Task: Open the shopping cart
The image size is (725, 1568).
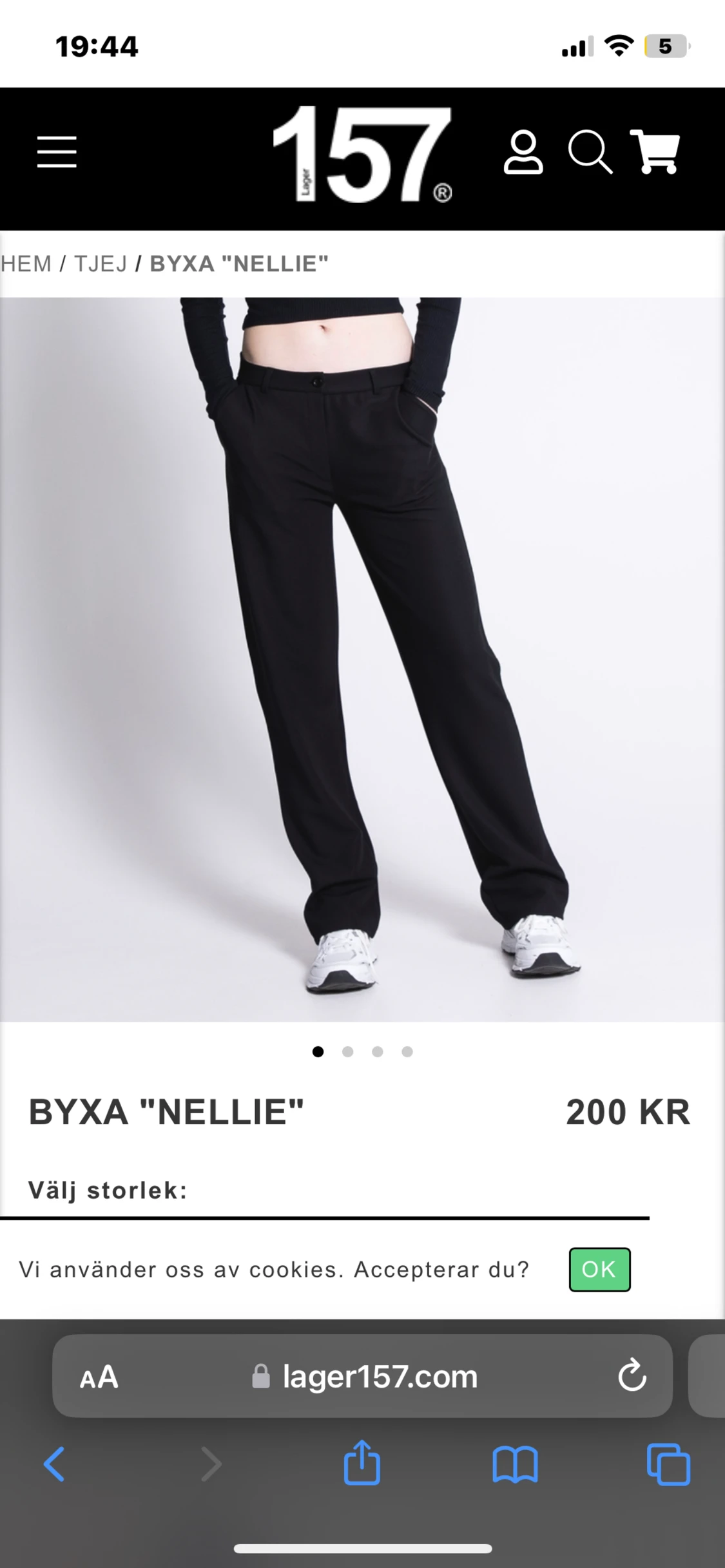Action: [x=655, y=152]
